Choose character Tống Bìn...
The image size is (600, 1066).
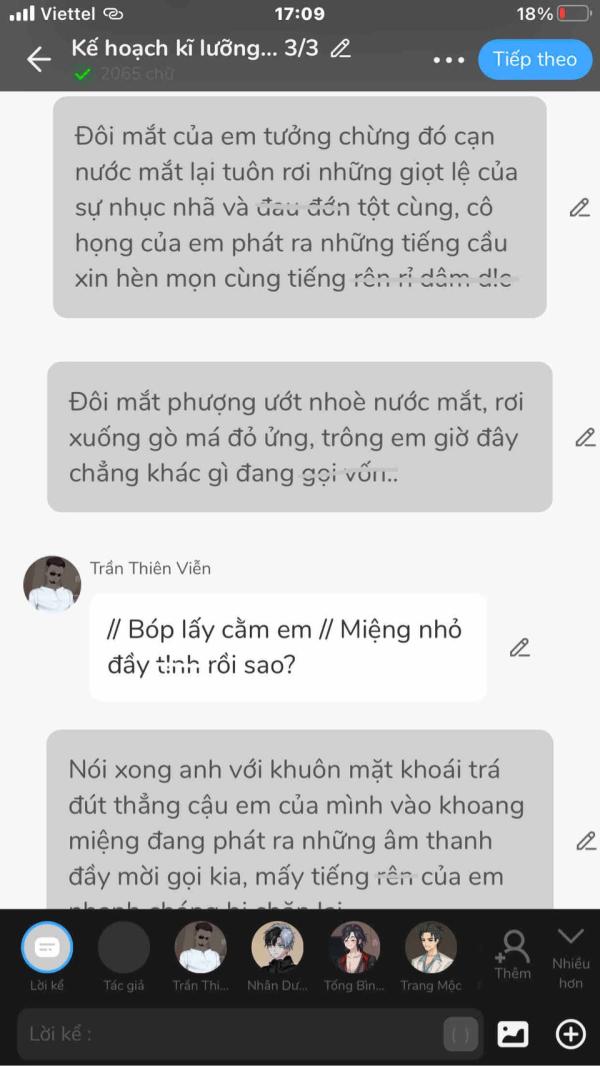354,948
